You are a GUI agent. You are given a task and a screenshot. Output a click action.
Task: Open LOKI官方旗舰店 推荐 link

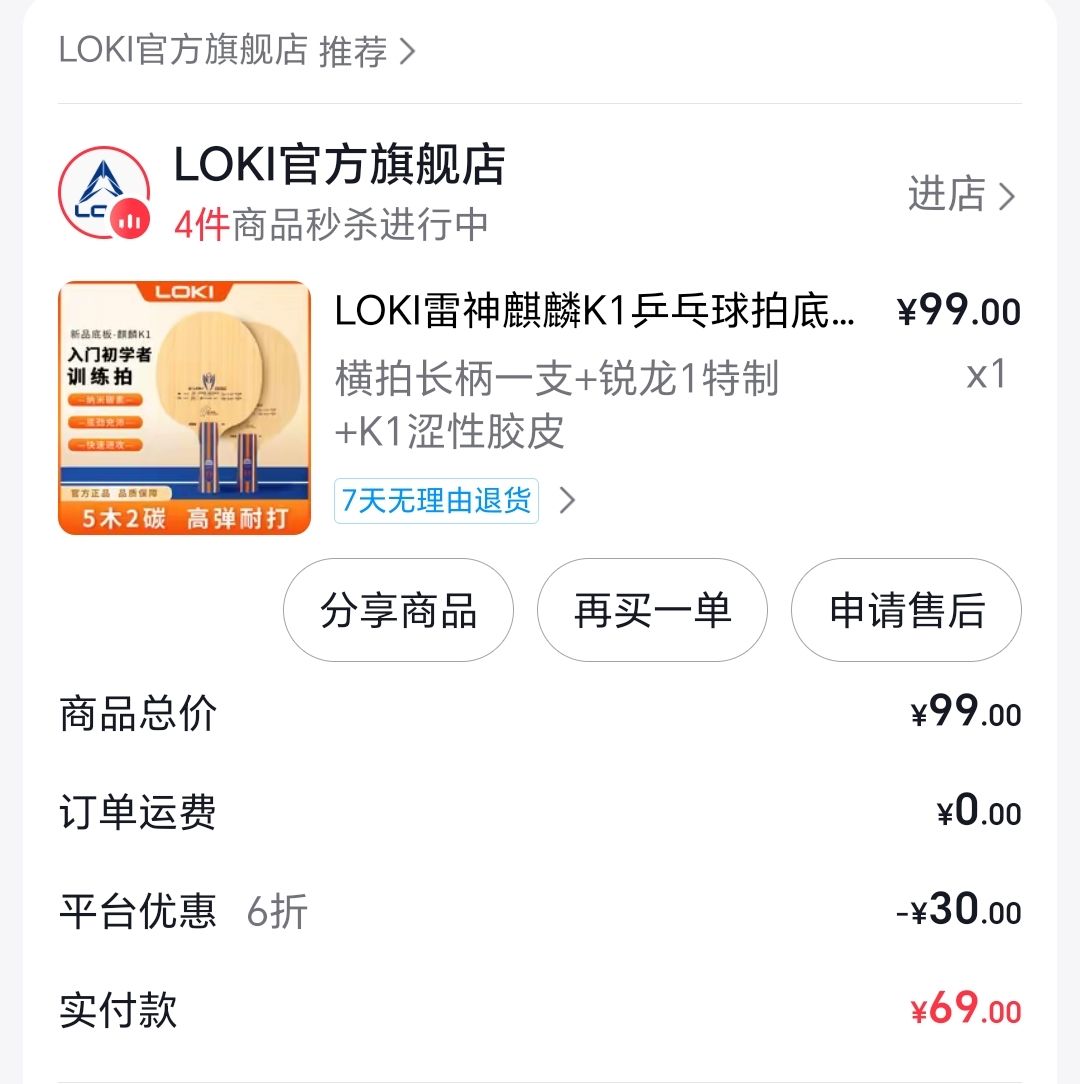click(x=236, y=50)
